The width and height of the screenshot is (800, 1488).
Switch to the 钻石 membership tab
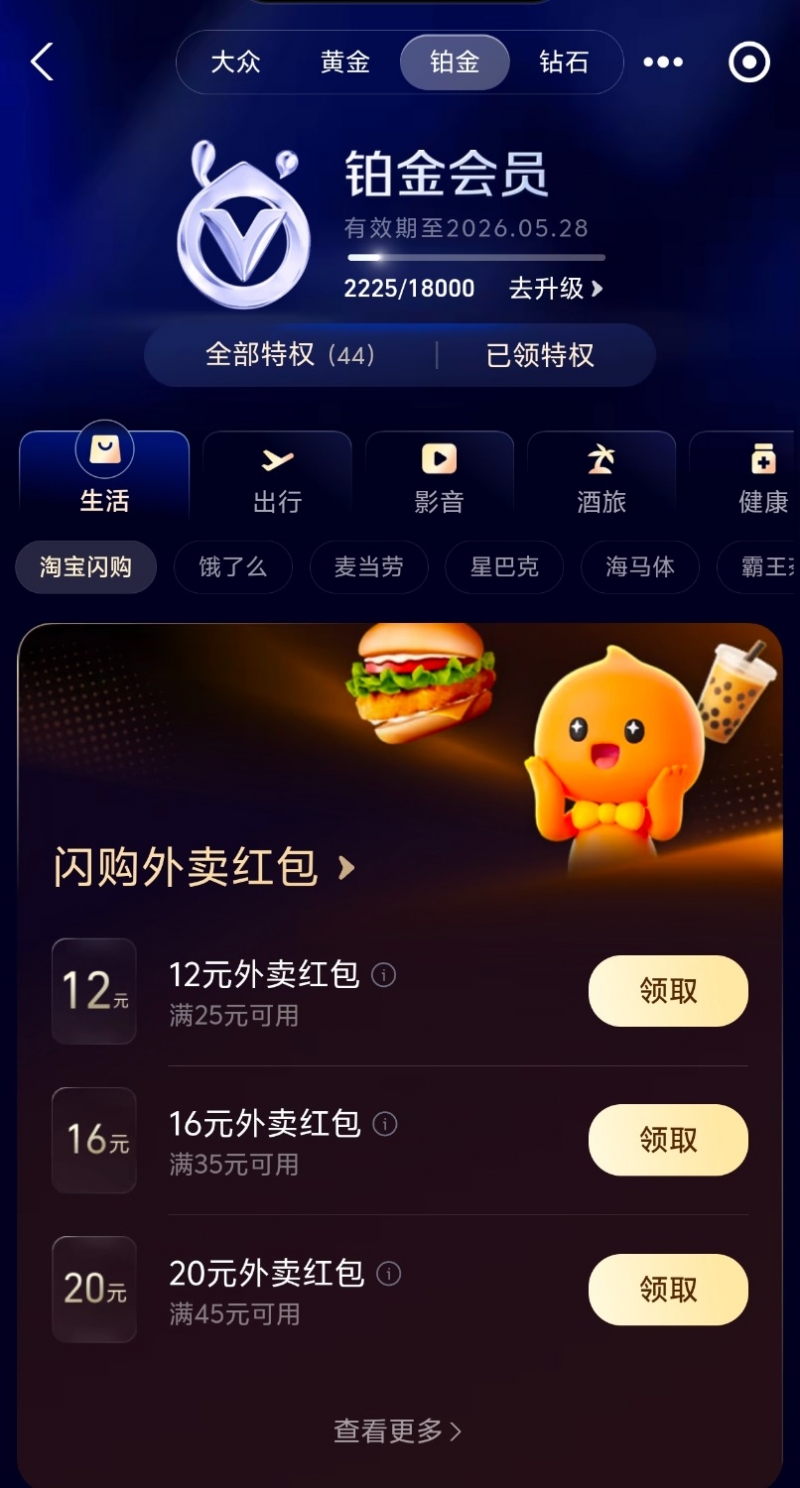[566, 62]
